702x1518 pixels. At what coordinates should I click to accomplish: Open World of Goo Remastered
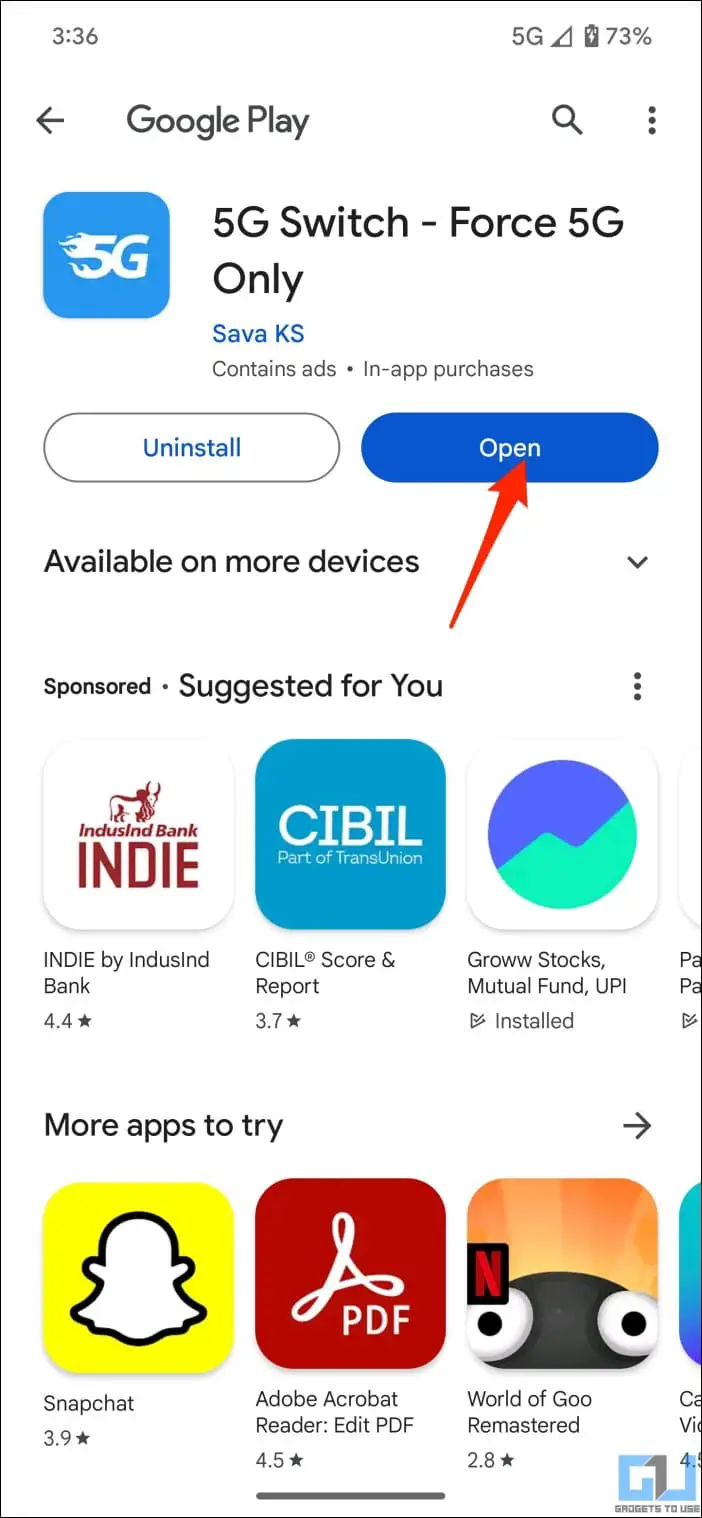pos(562,1276)
